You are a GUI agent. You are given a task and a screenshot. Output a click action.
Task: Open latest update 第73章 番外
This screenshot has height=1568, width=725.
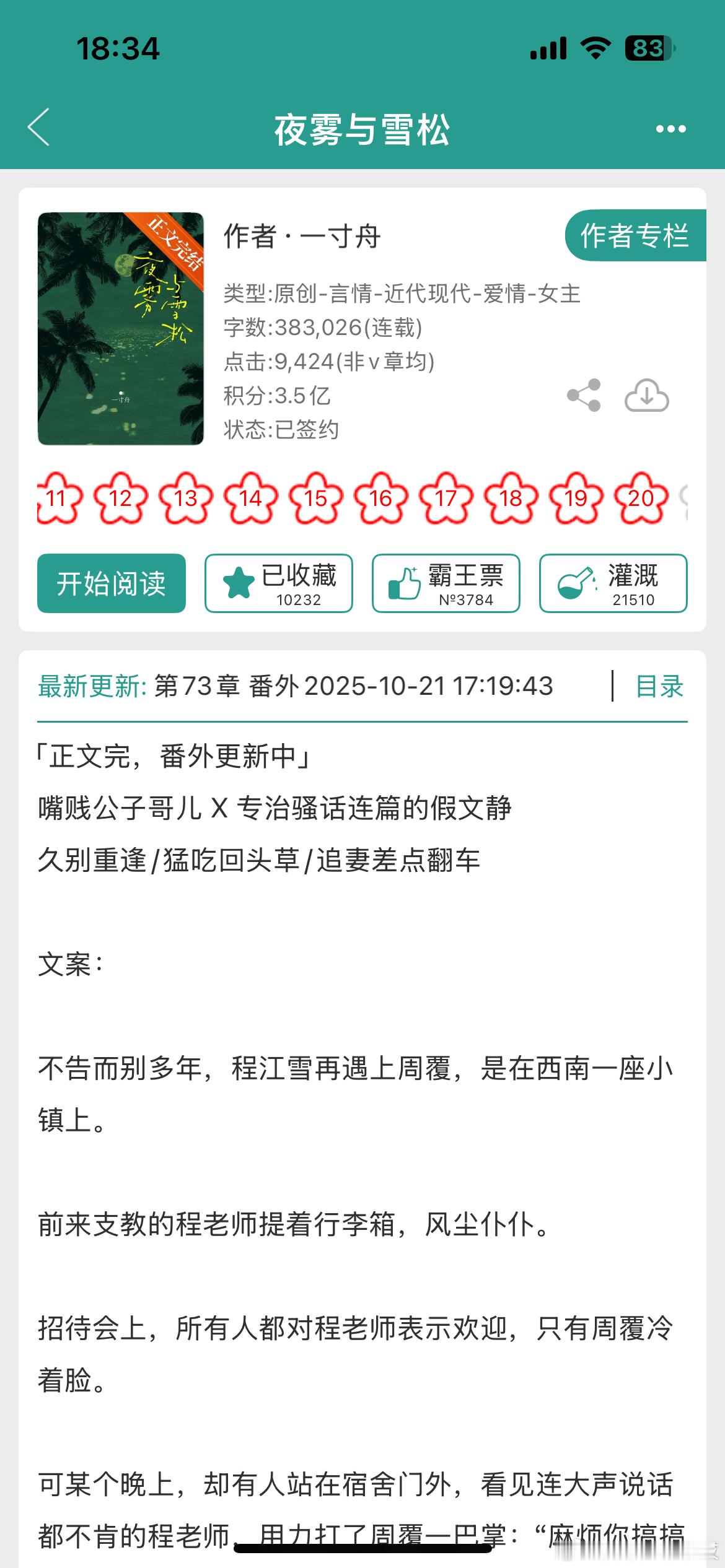(353, 686)
